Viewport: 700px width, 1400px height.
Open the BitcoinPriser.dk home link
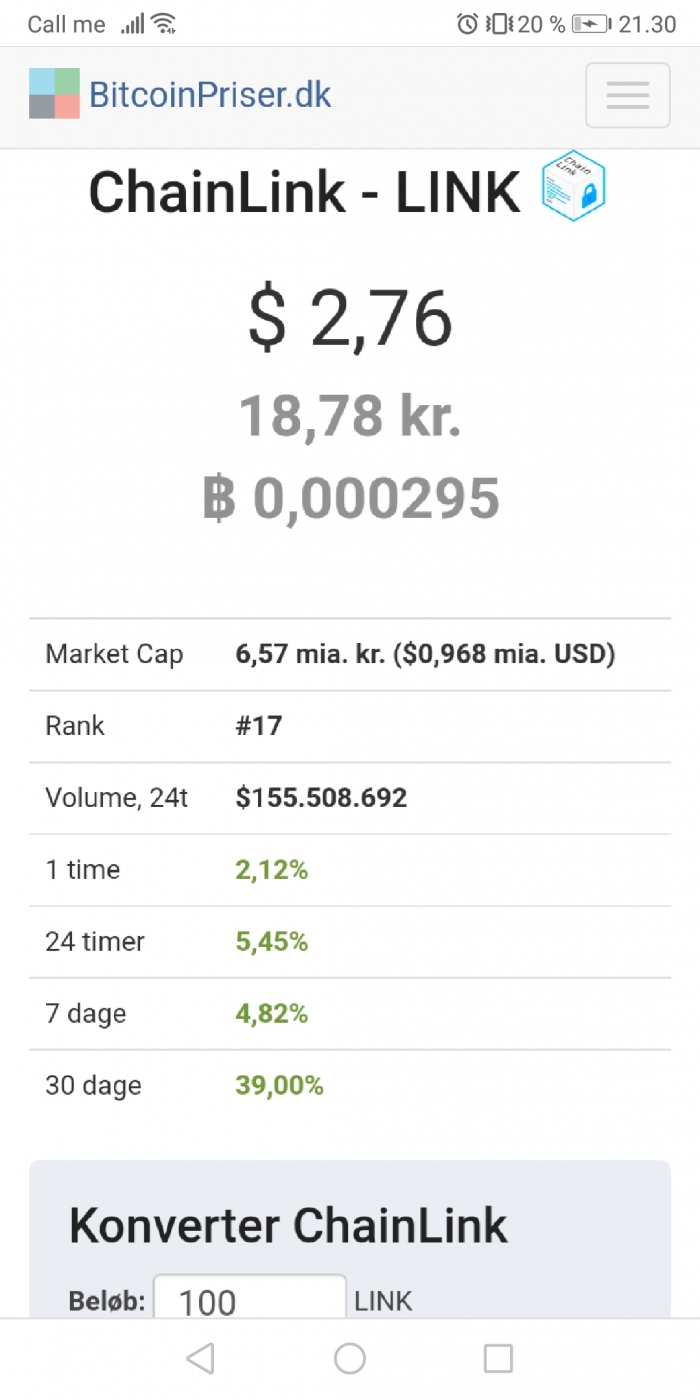tap(180, 94)
